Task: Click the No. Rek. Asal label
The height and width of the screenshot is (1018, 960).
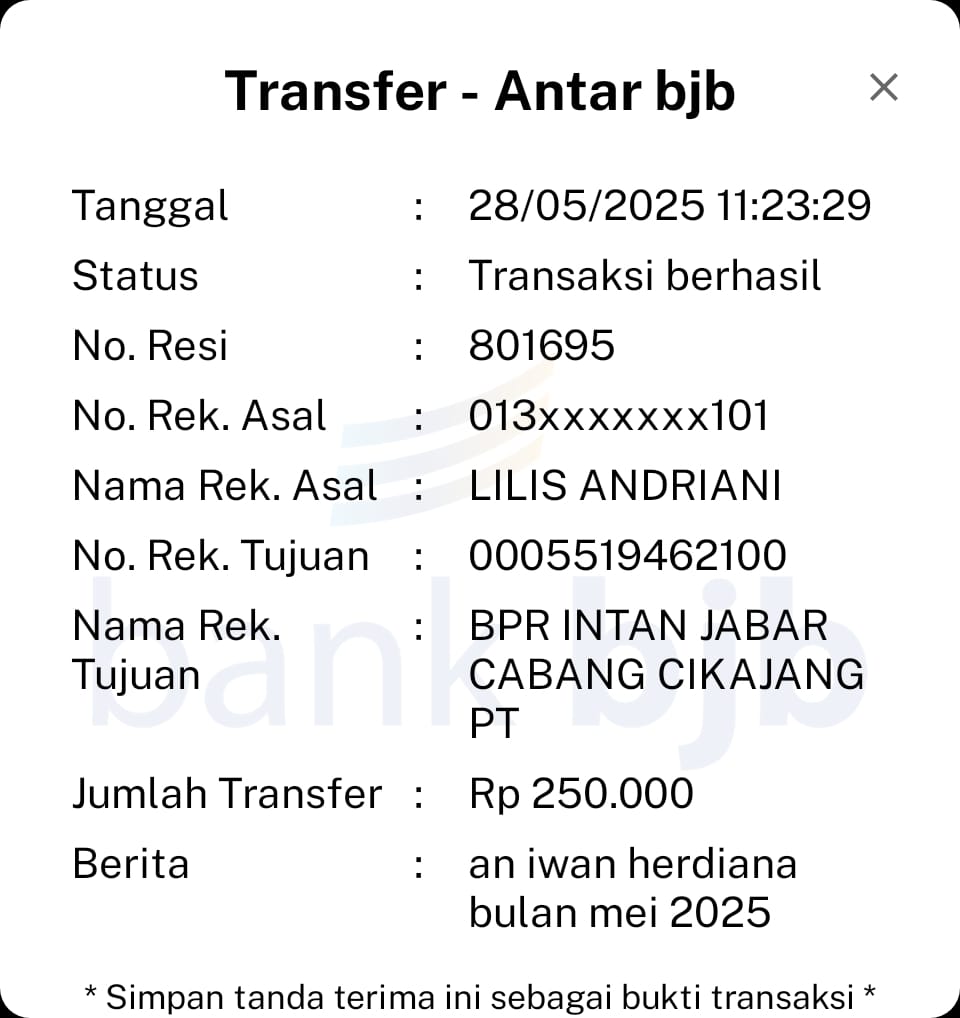Action: [x=199, y=415]
